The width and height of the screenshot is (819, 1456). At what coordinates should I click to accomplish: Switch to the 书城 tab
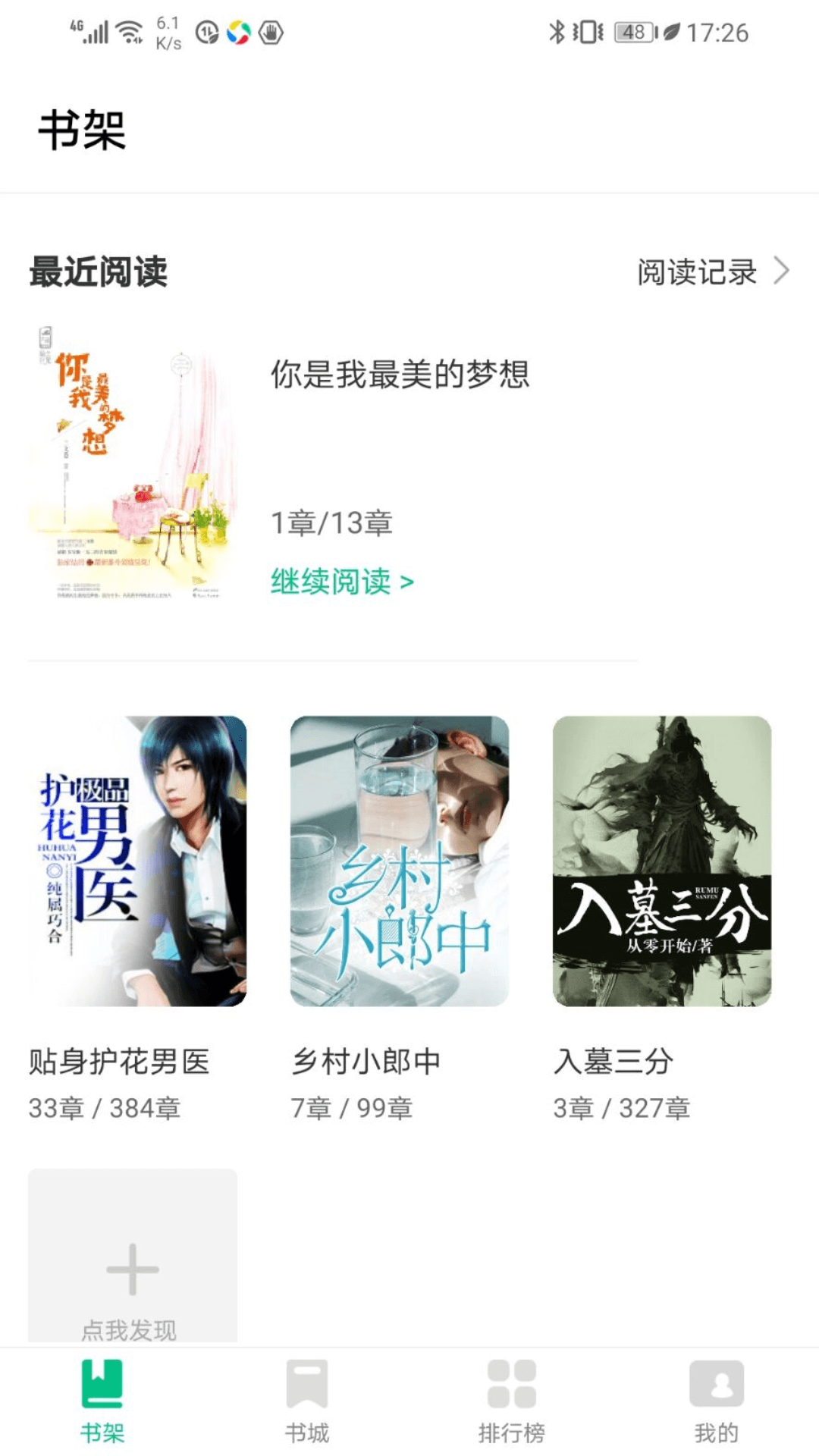307,1401
